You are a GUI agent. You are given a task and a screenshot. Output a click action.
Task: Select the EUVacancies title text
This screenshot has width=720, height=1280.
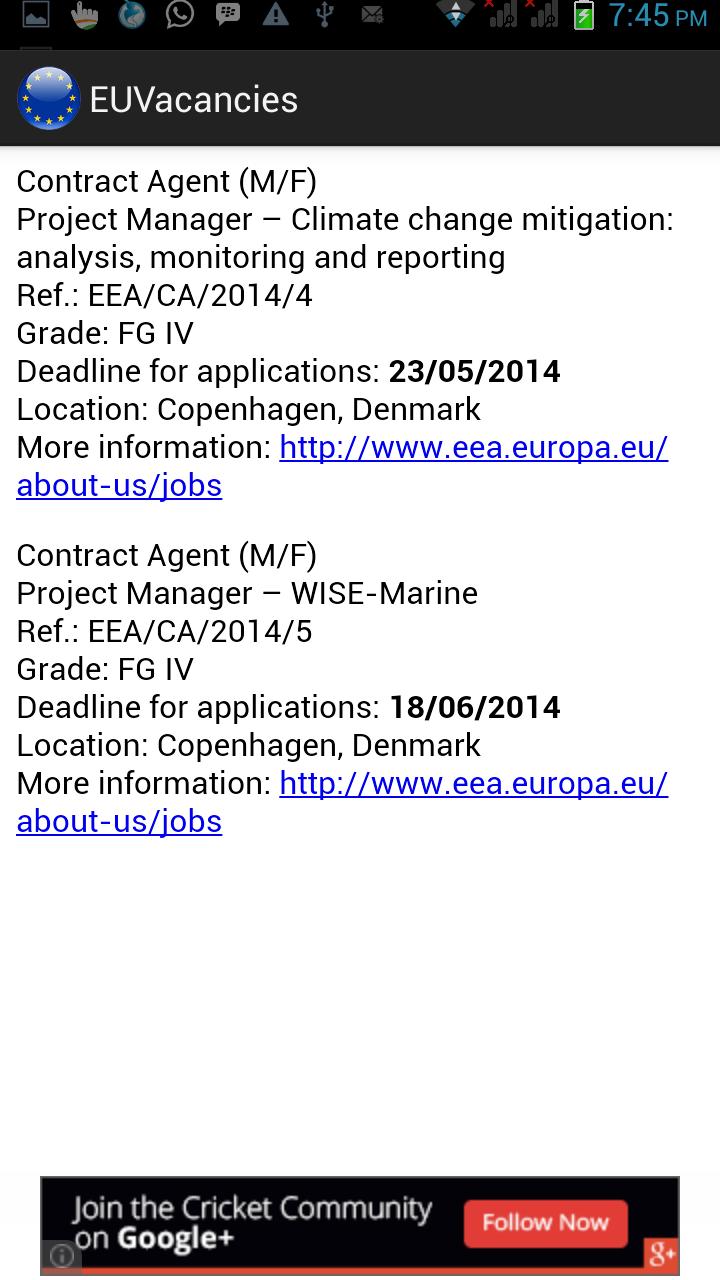click(195, 98)
